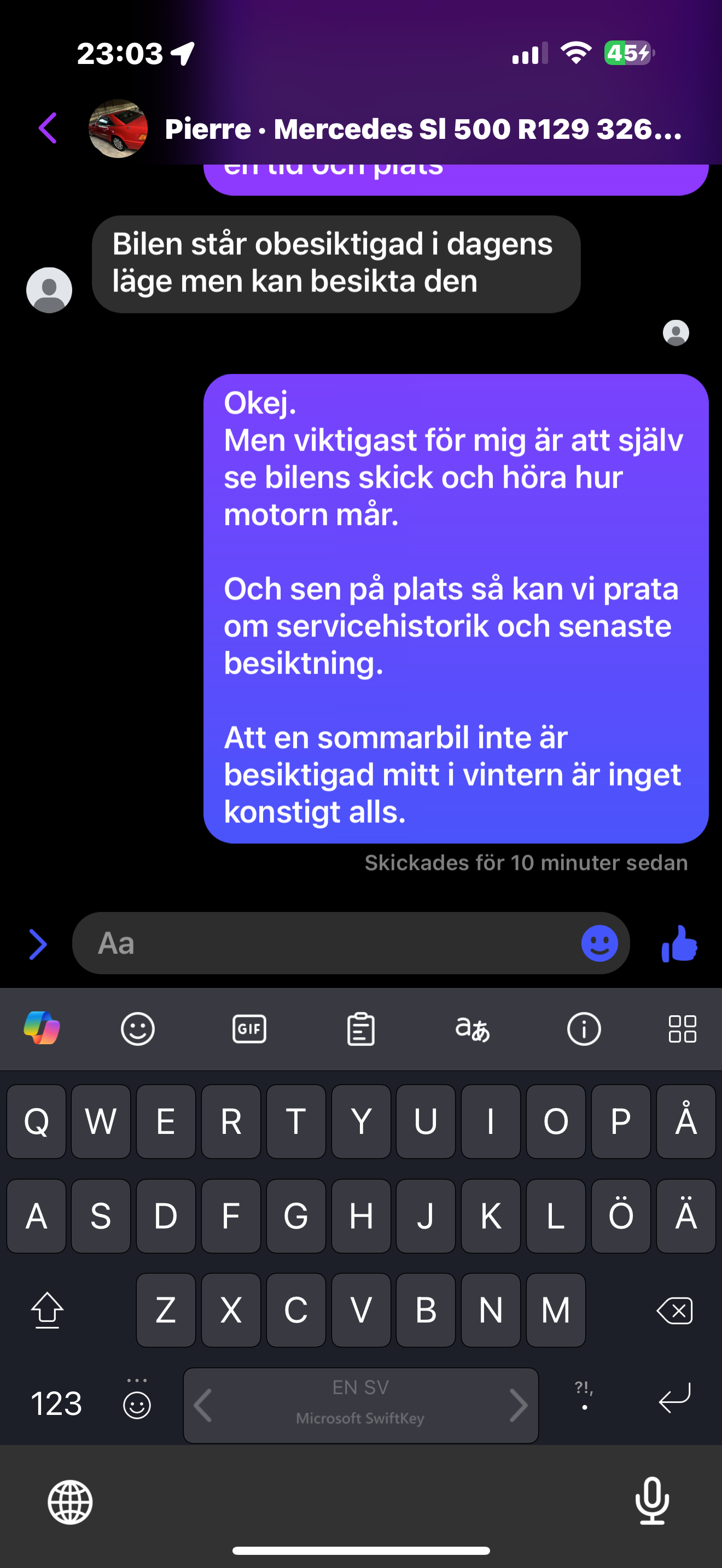Image resolution: width=722 pixels, height=1568 pixels.
Task: Send a thumbs-up like
Action: pyautogui.click(x=679, y=944)
